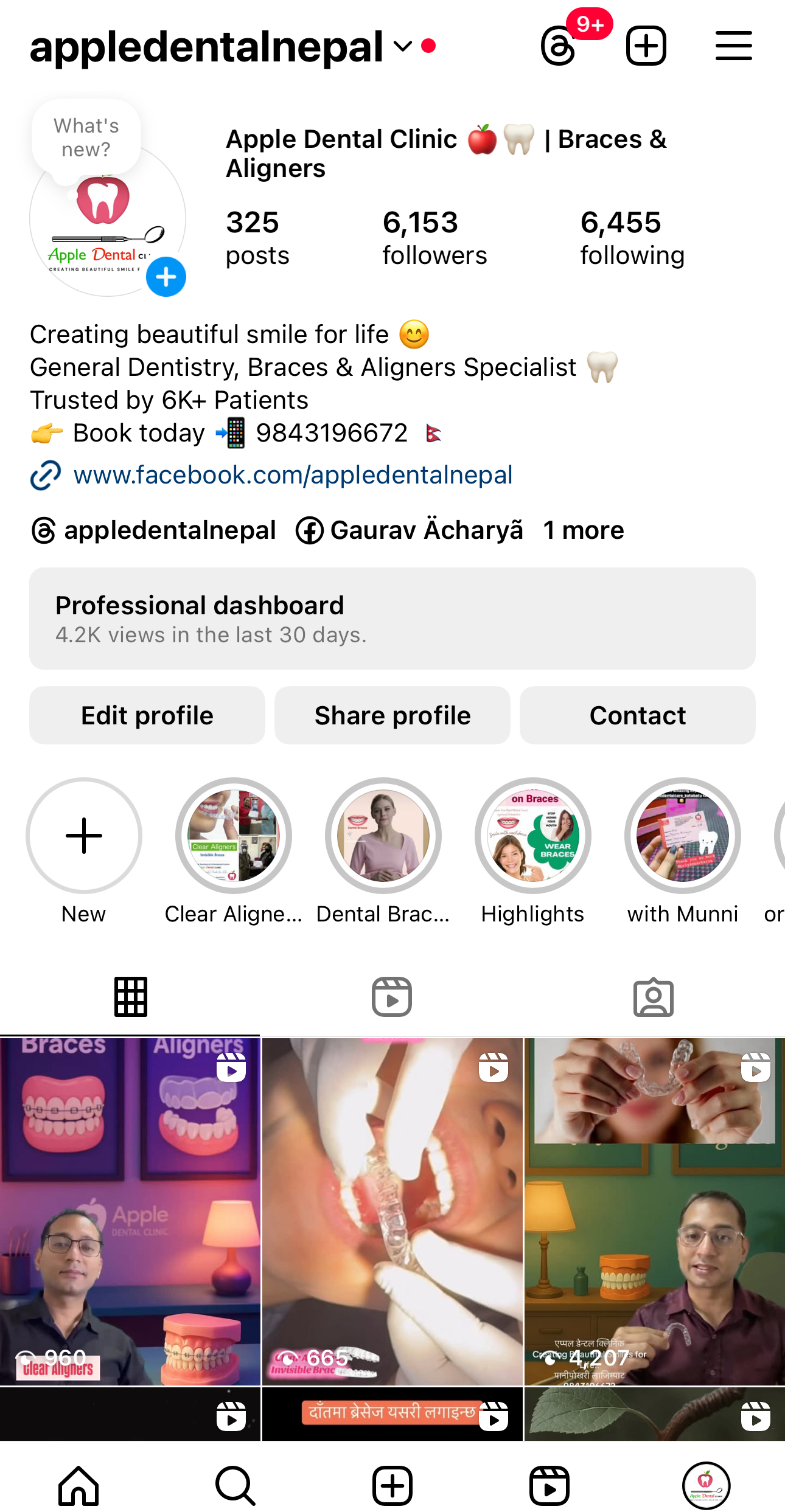Add a story via profile picture plus
This screenshot has height=1512, width=785.
click(166, 277)
